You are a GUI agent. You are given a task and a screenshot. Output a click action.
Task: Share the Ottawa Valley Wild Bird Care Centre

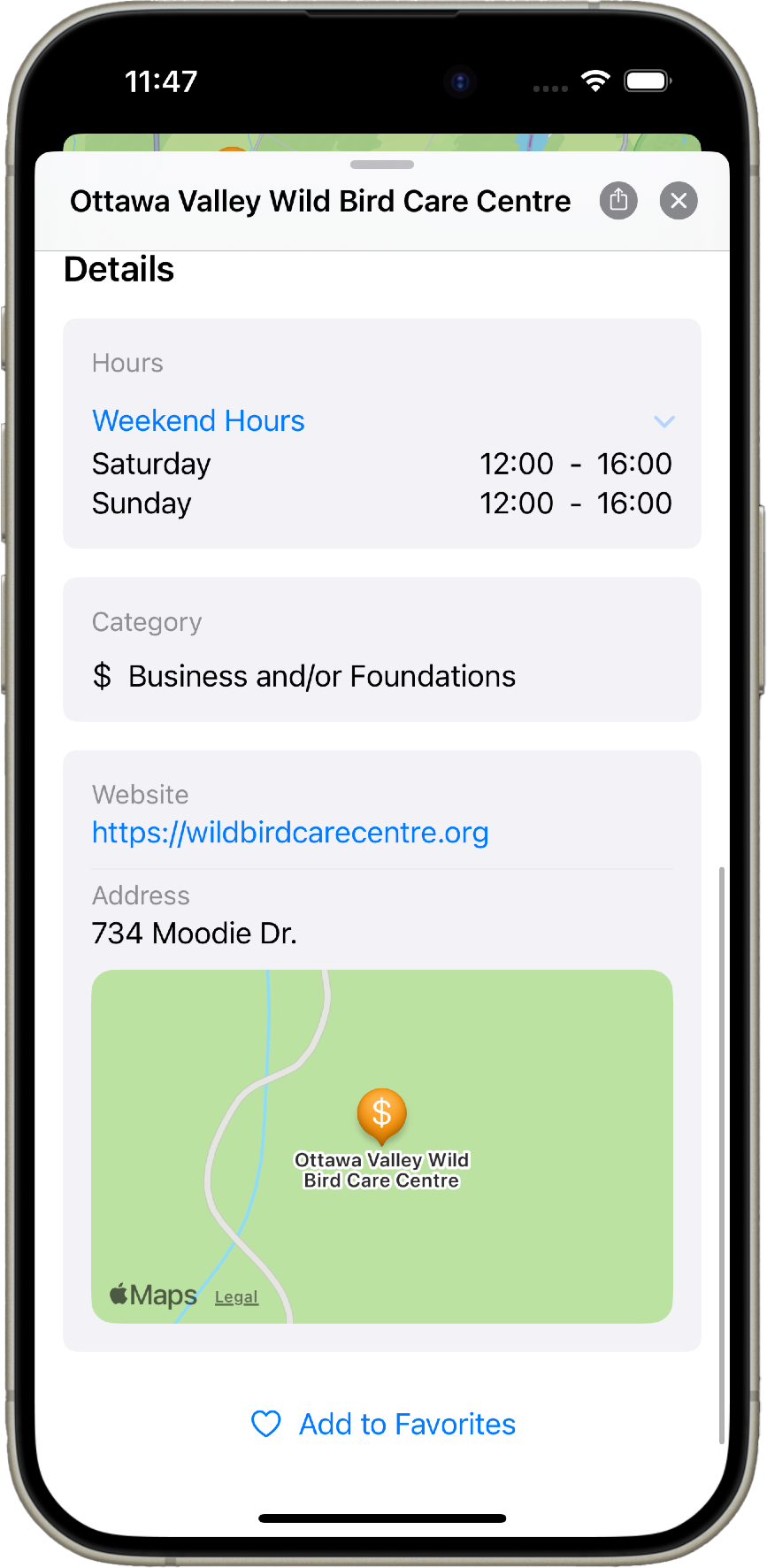(x=618, y=201)
